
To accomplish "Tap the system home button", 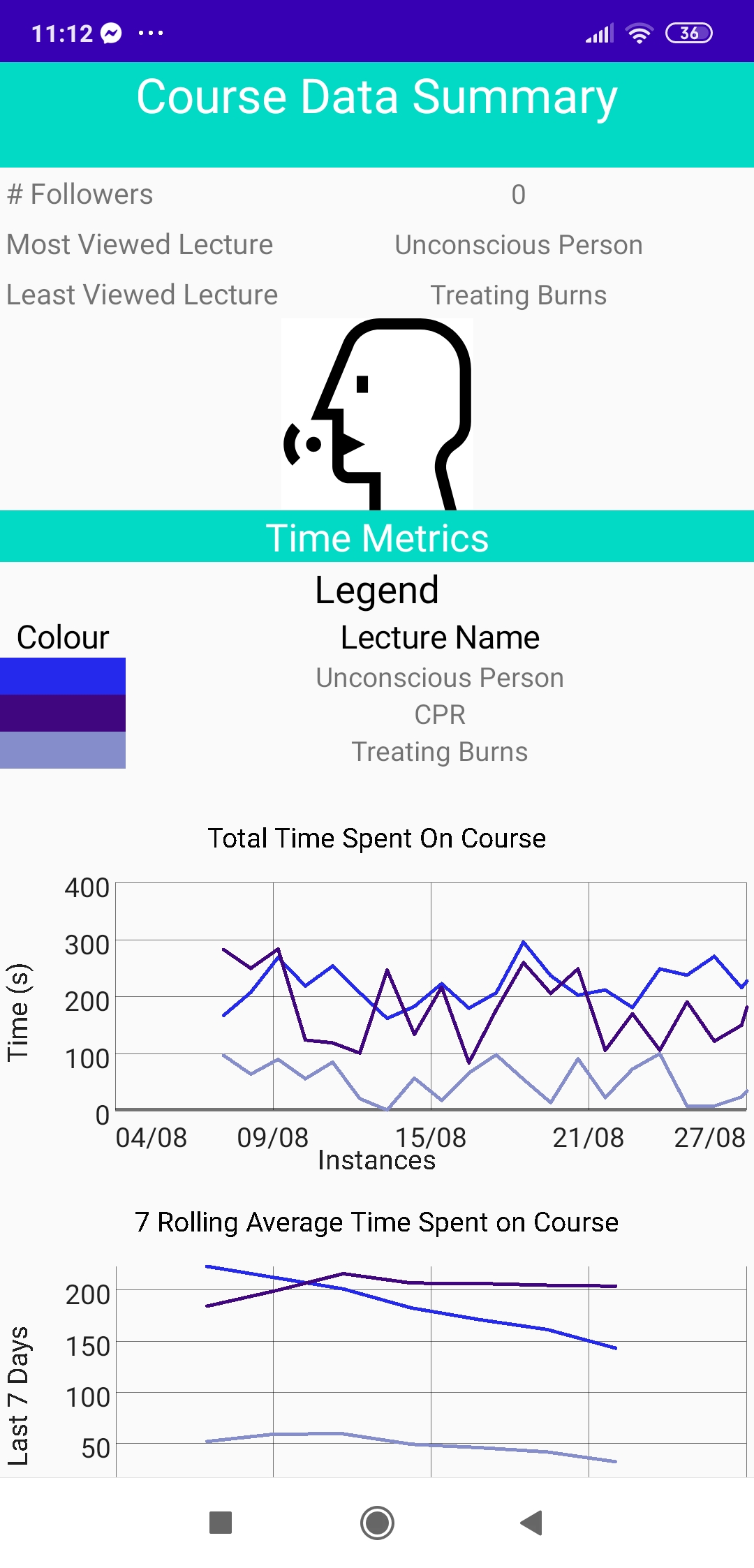I will pyautogui.click(x=377, y=1523).
